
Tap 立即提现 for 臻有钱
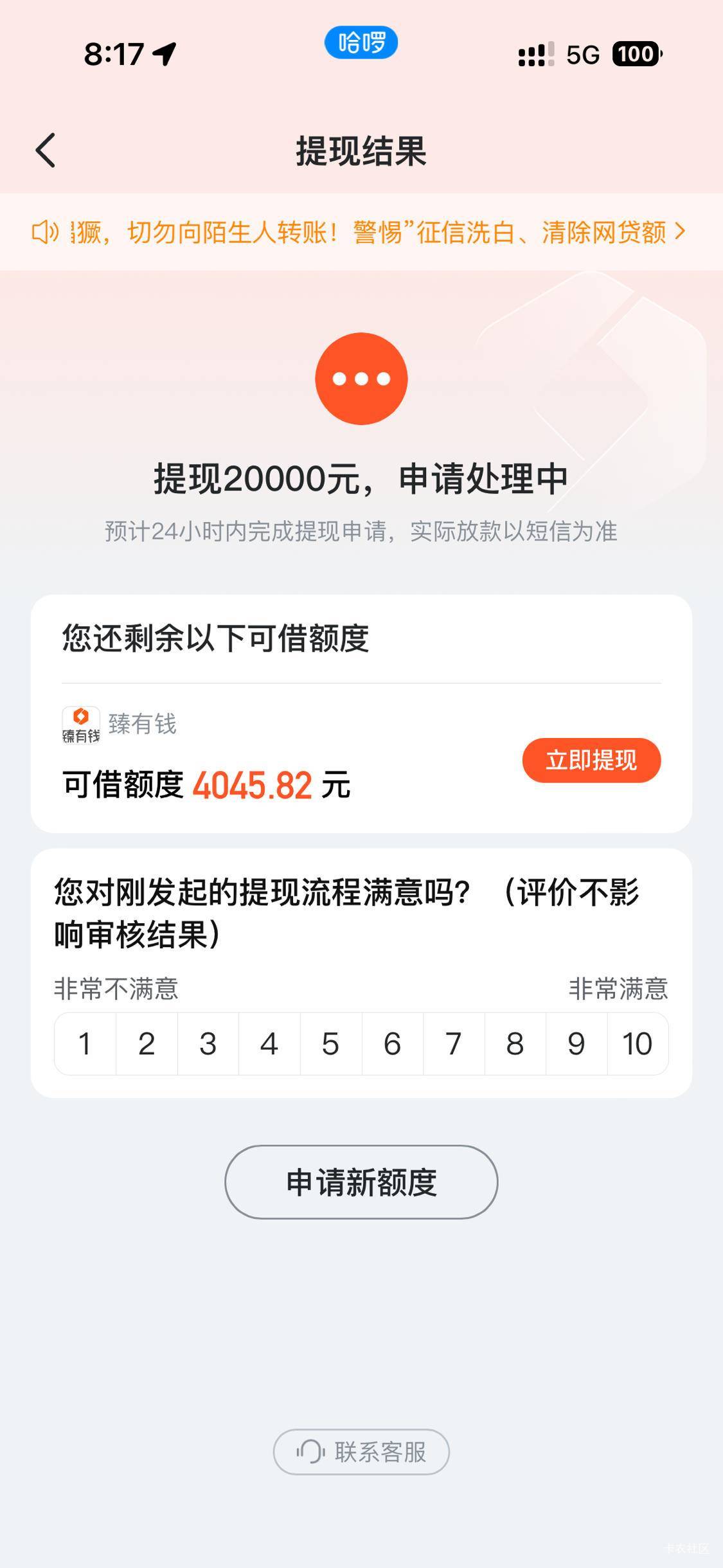[591, 760]
